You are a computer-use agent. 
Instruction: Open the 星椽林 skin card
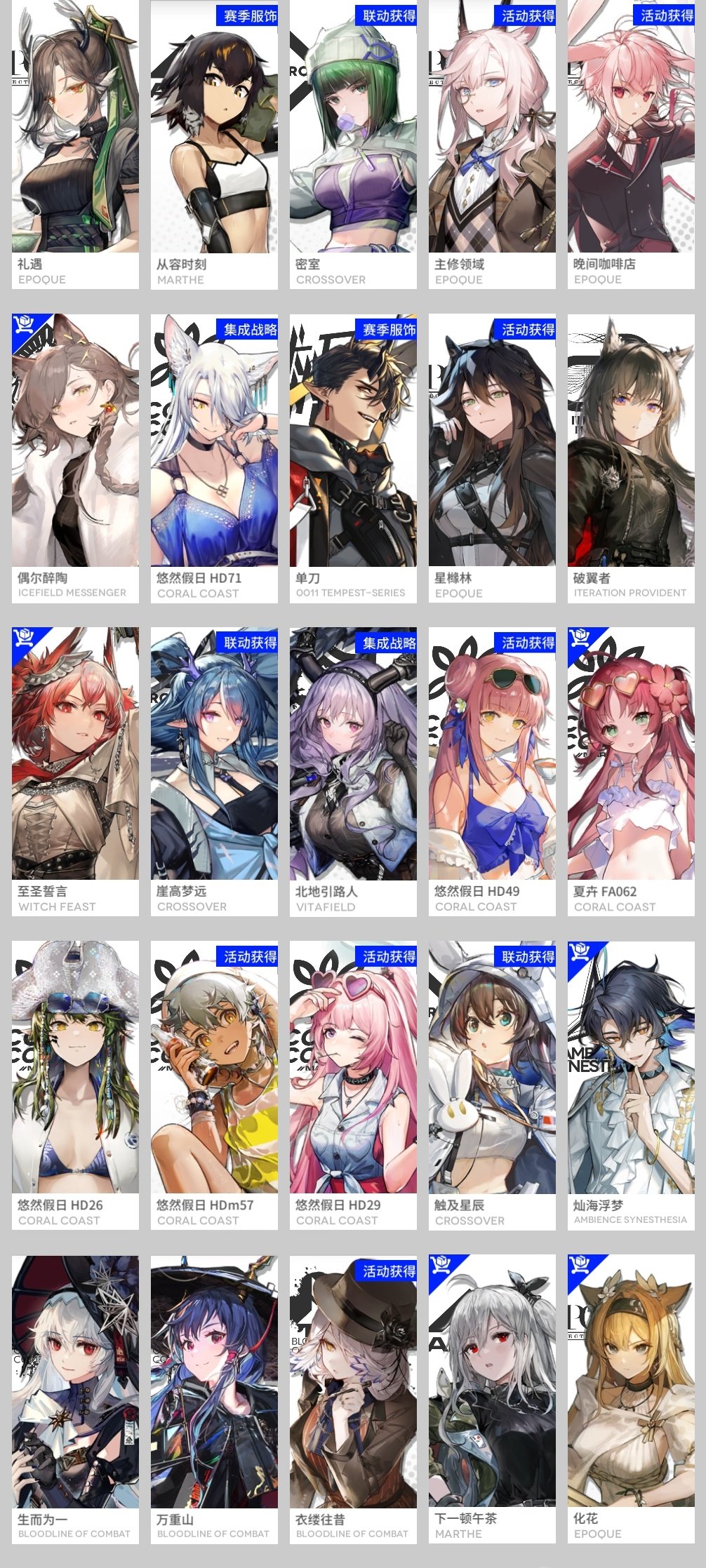(492, 456)
